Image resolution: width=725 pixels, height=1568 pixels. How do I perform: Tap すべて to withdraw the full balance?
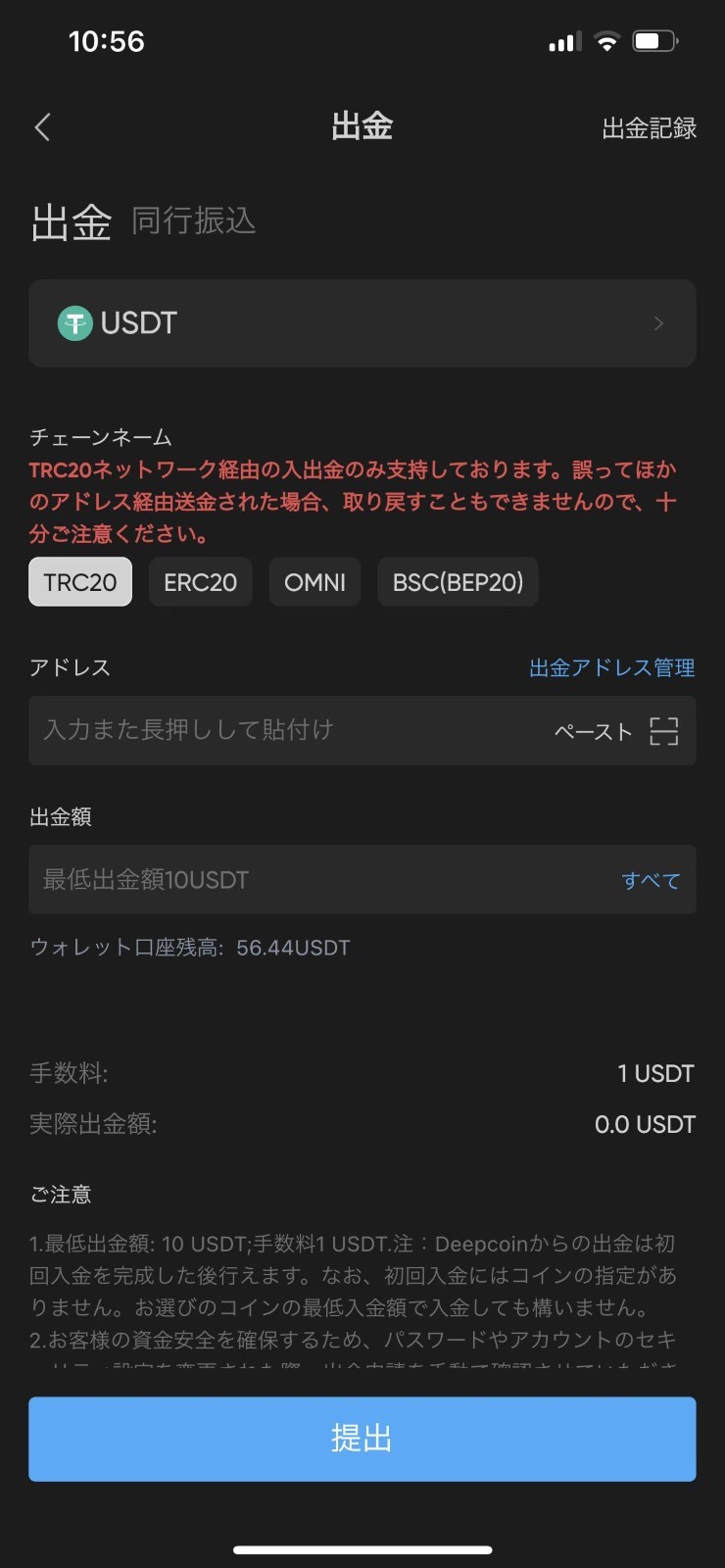coord(651,880)
